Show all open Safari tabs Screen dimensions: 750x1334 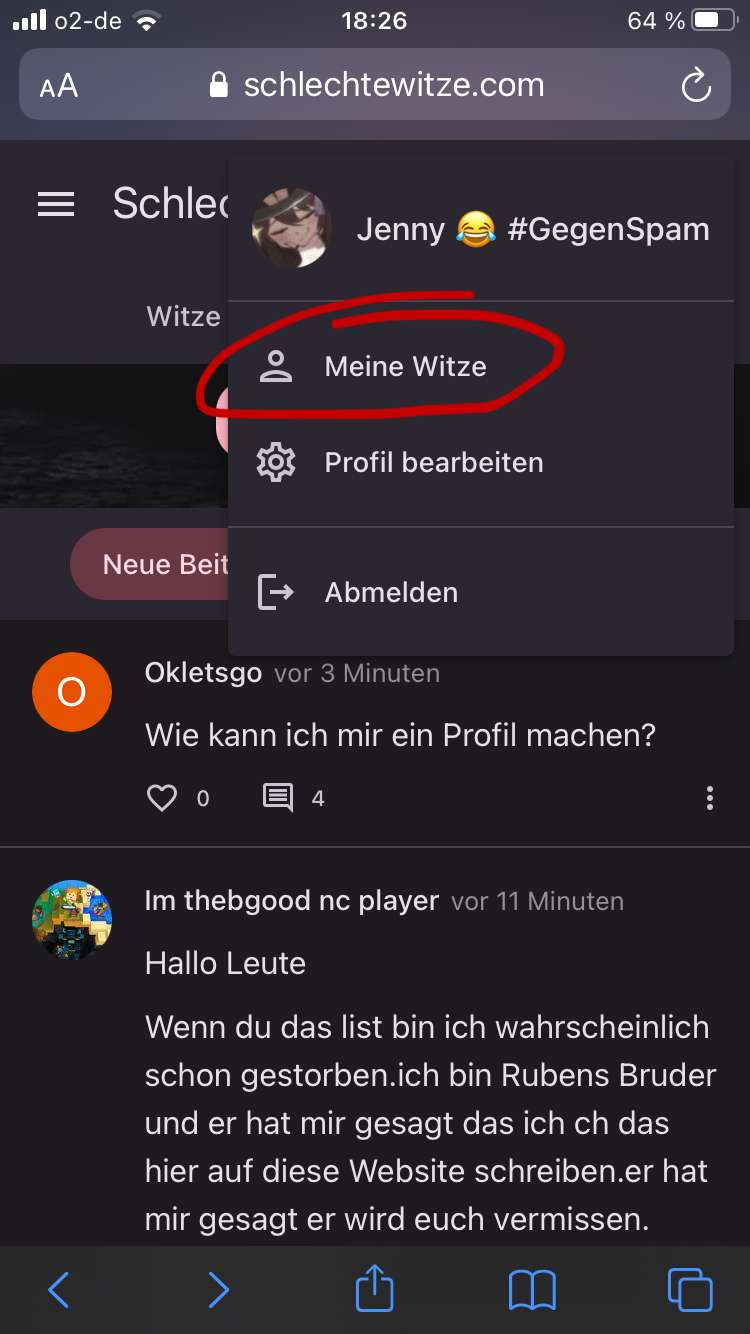click(690, 1290)
